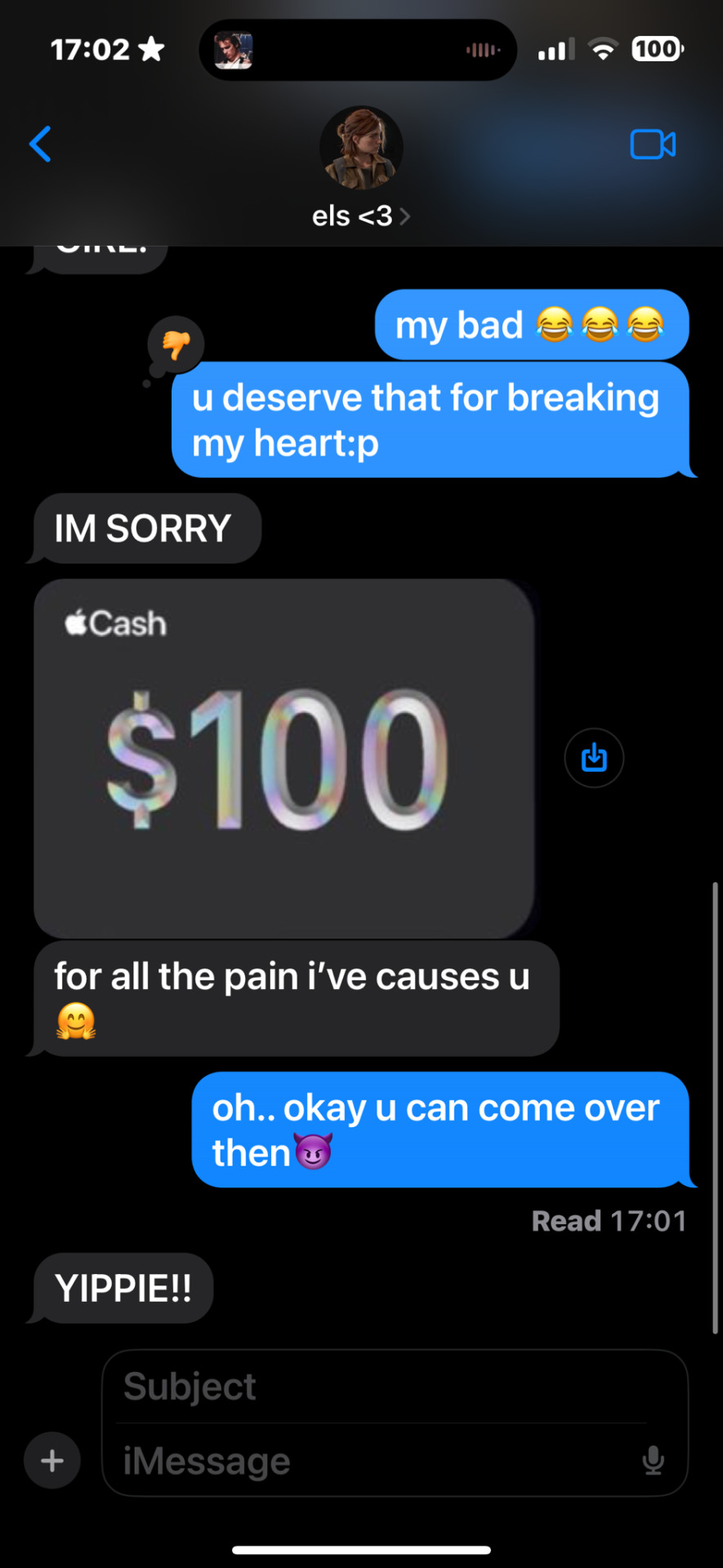Open the plus apps menu
This screenshot has height=1568, width=723.
pos(52,1460)
